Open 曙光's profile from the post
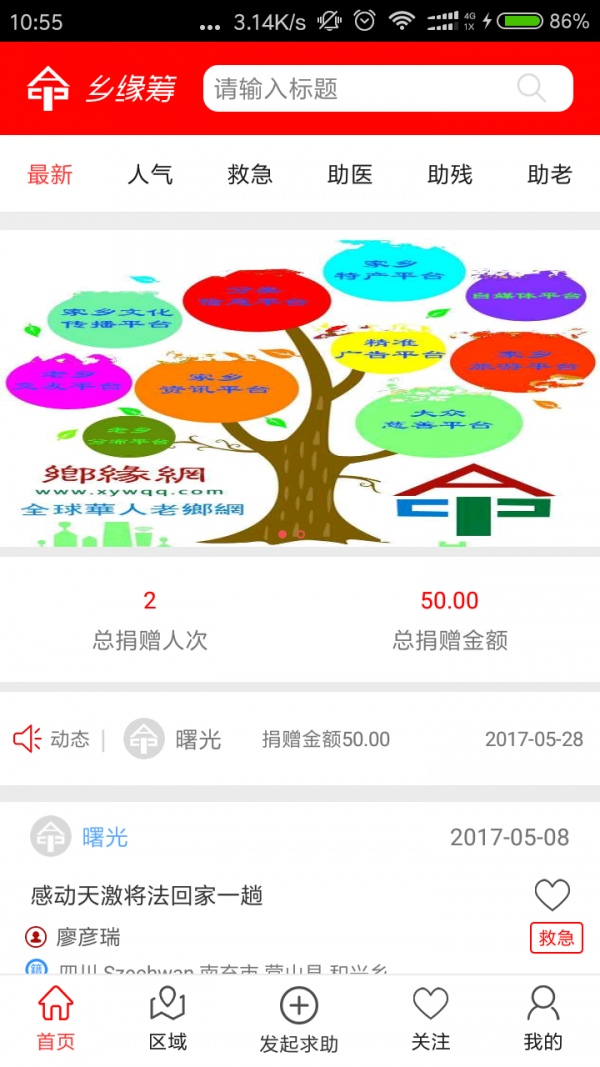The image size is (600, 1067). pyautogui.click(x=104, y=837)
